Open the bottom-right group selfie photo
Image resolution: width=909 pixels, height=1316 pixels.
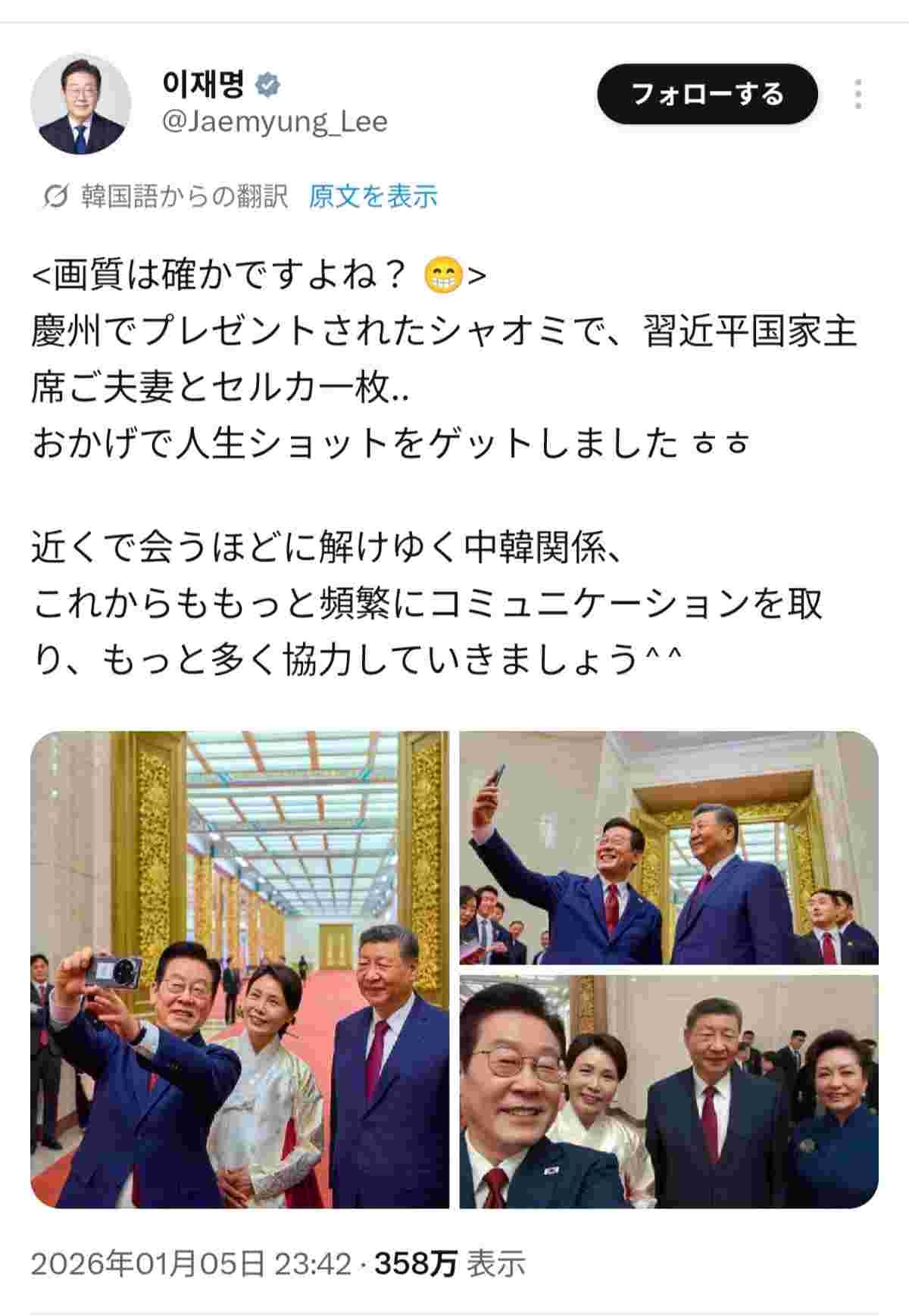[x=668, y=1091]
